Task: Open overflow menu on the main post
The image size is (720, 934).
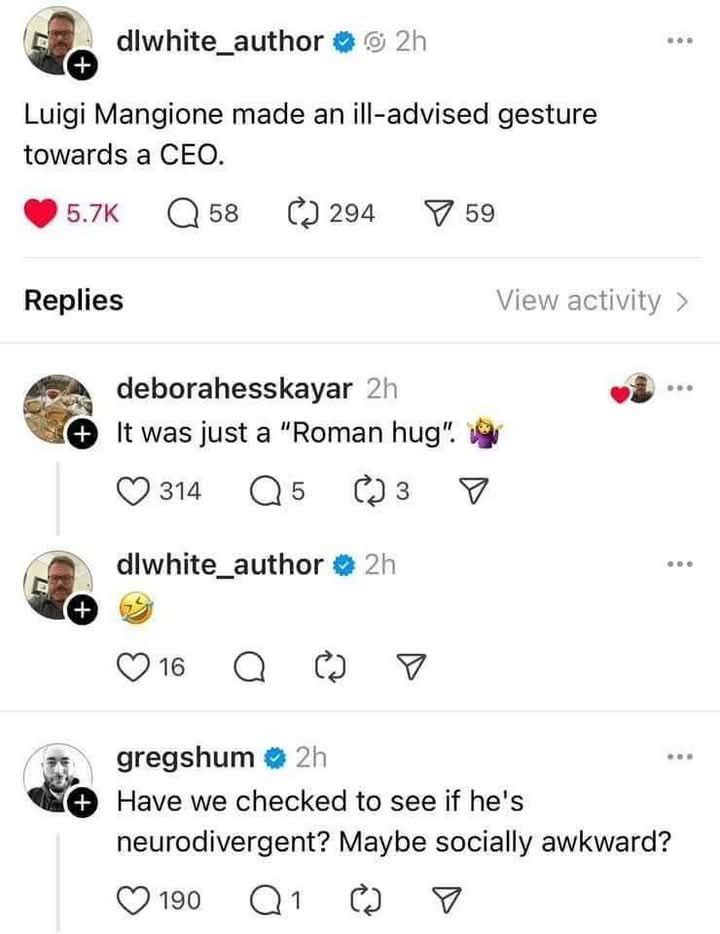Action: pos(680,41)
